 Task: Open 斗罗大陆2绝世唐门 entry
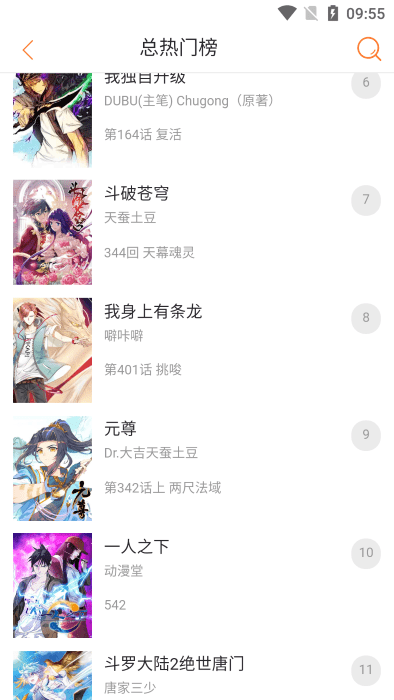(197, 673)
